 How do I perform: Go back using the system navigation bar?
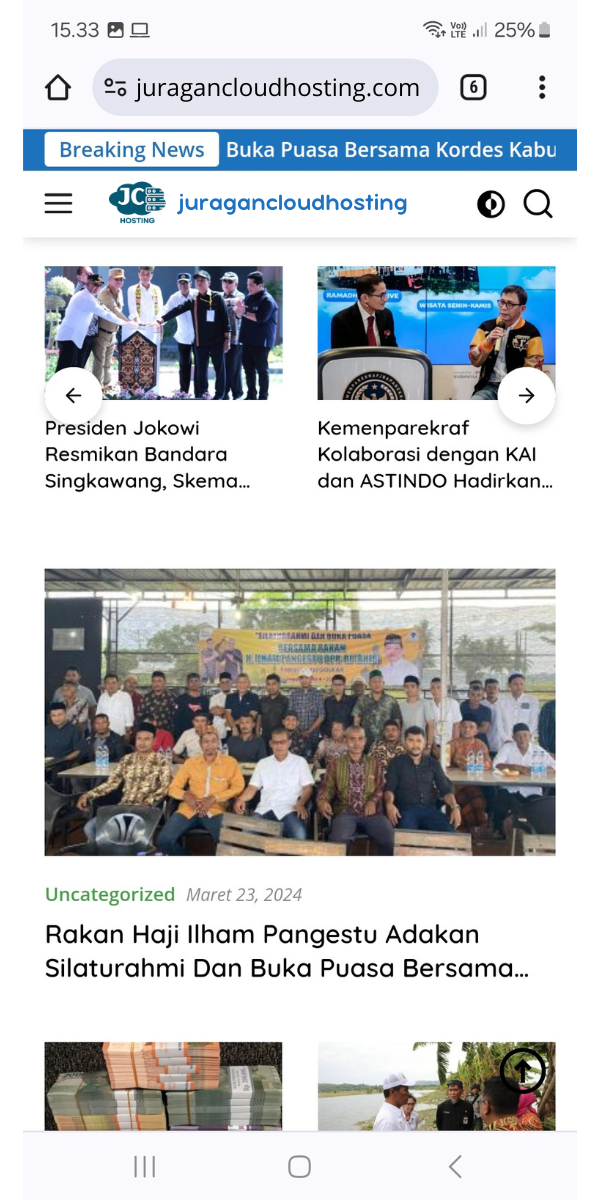click(x=455, y=1166)
